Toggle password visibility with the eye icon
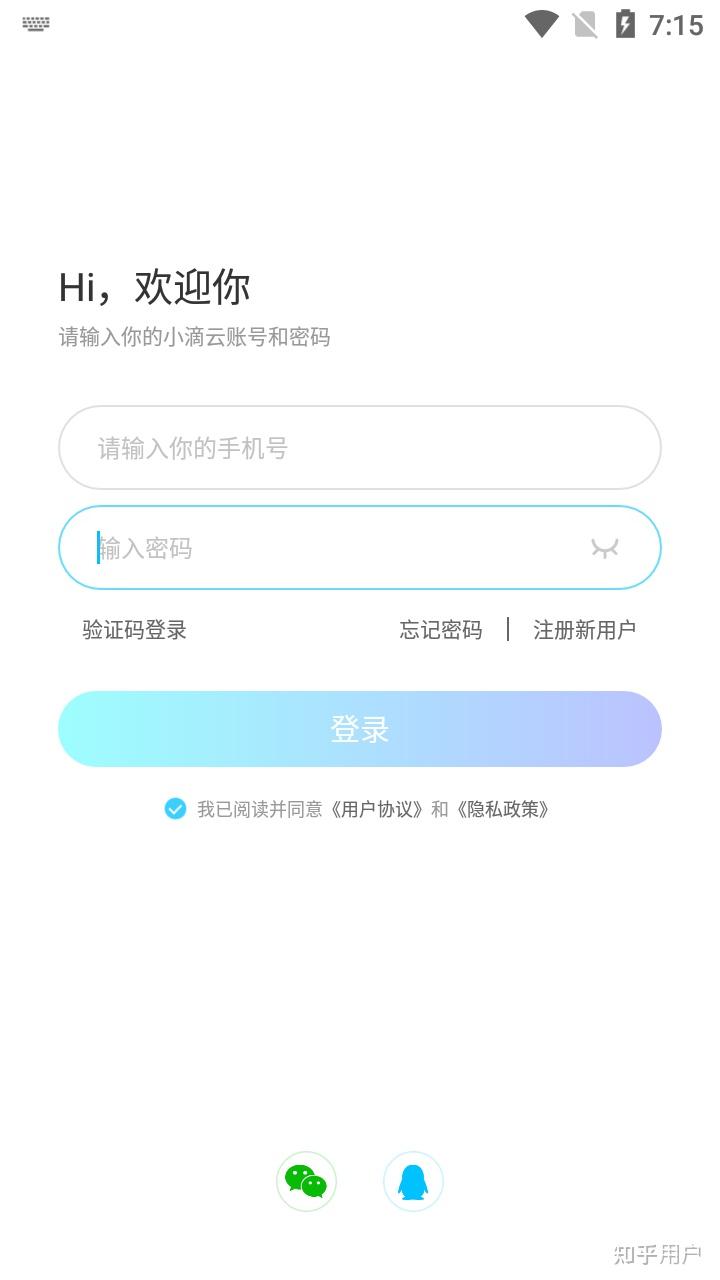This screenshot has height=1280, width=720. tap(604, 548)
